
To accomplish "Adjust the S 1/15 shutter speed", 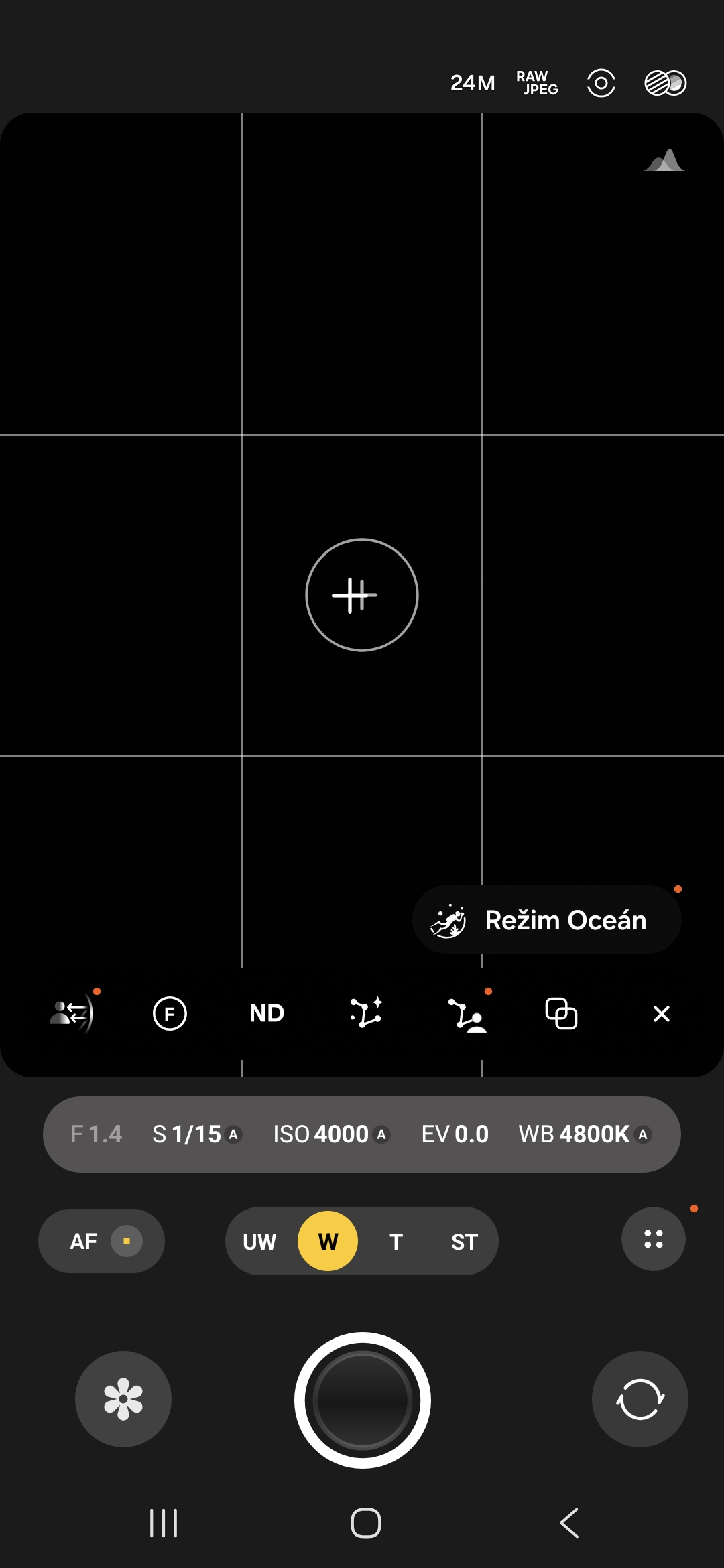I will coord(196,1134).
